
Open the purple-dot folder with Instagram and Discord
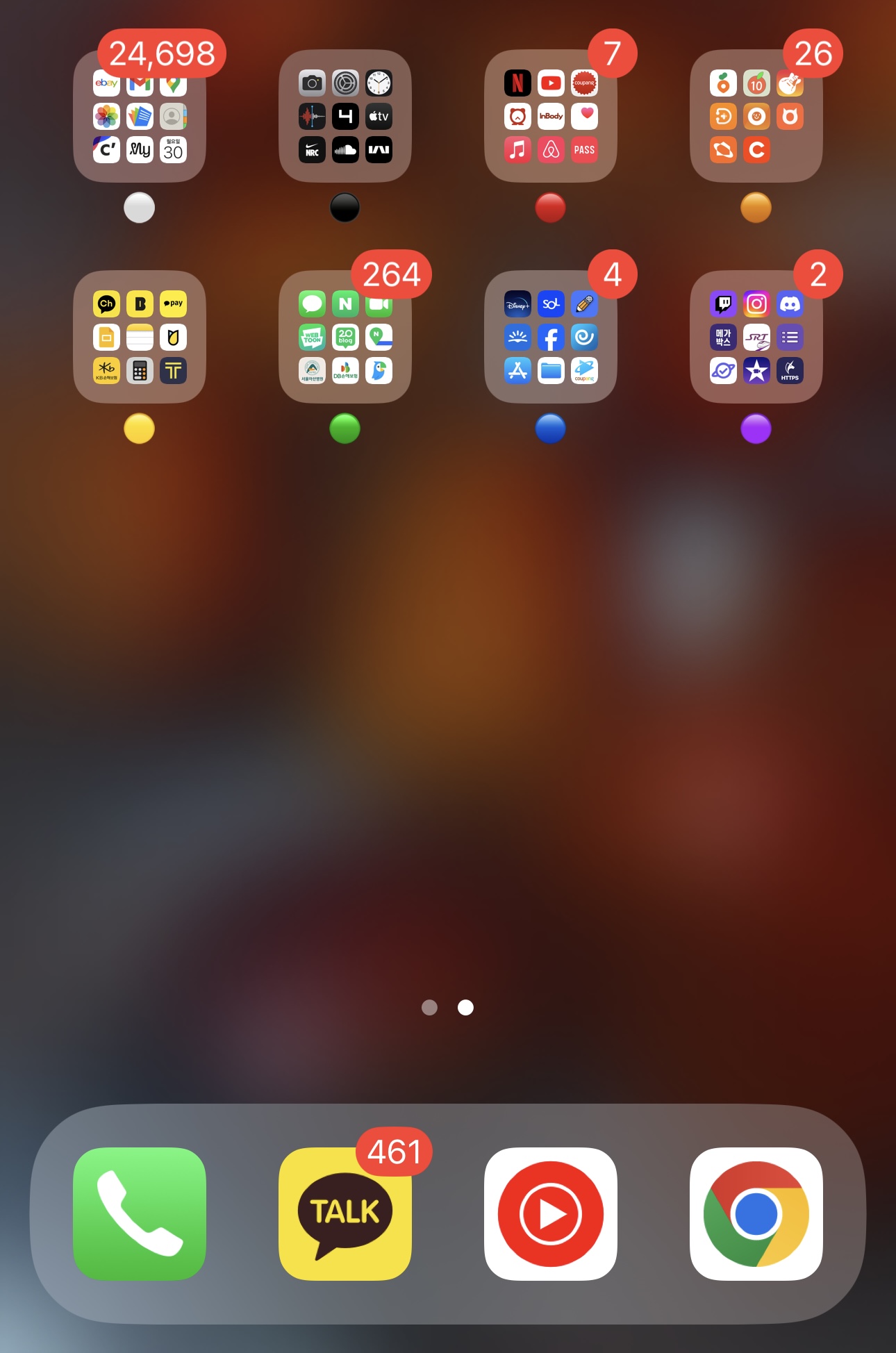(756, 337)
